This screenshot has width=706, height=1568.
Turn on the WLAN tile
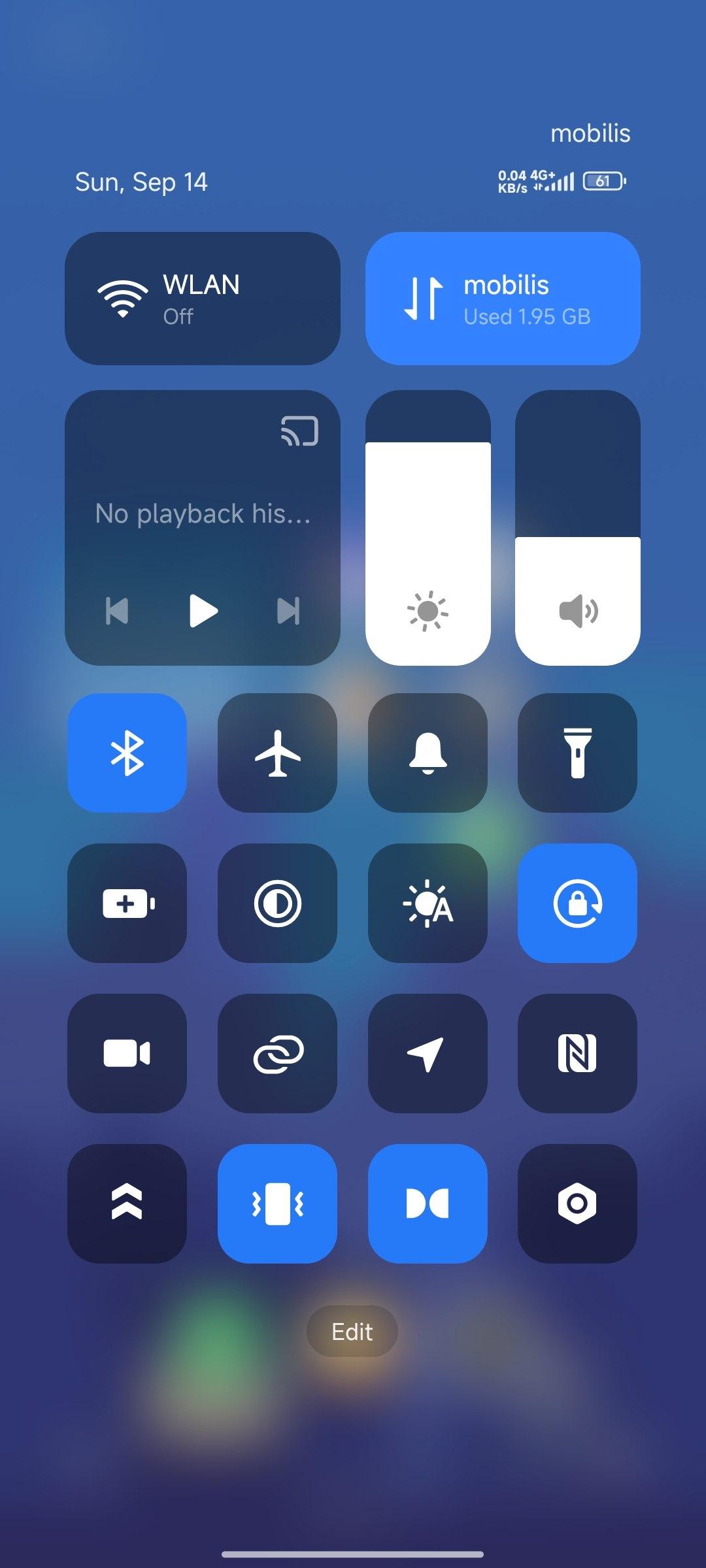203,299
